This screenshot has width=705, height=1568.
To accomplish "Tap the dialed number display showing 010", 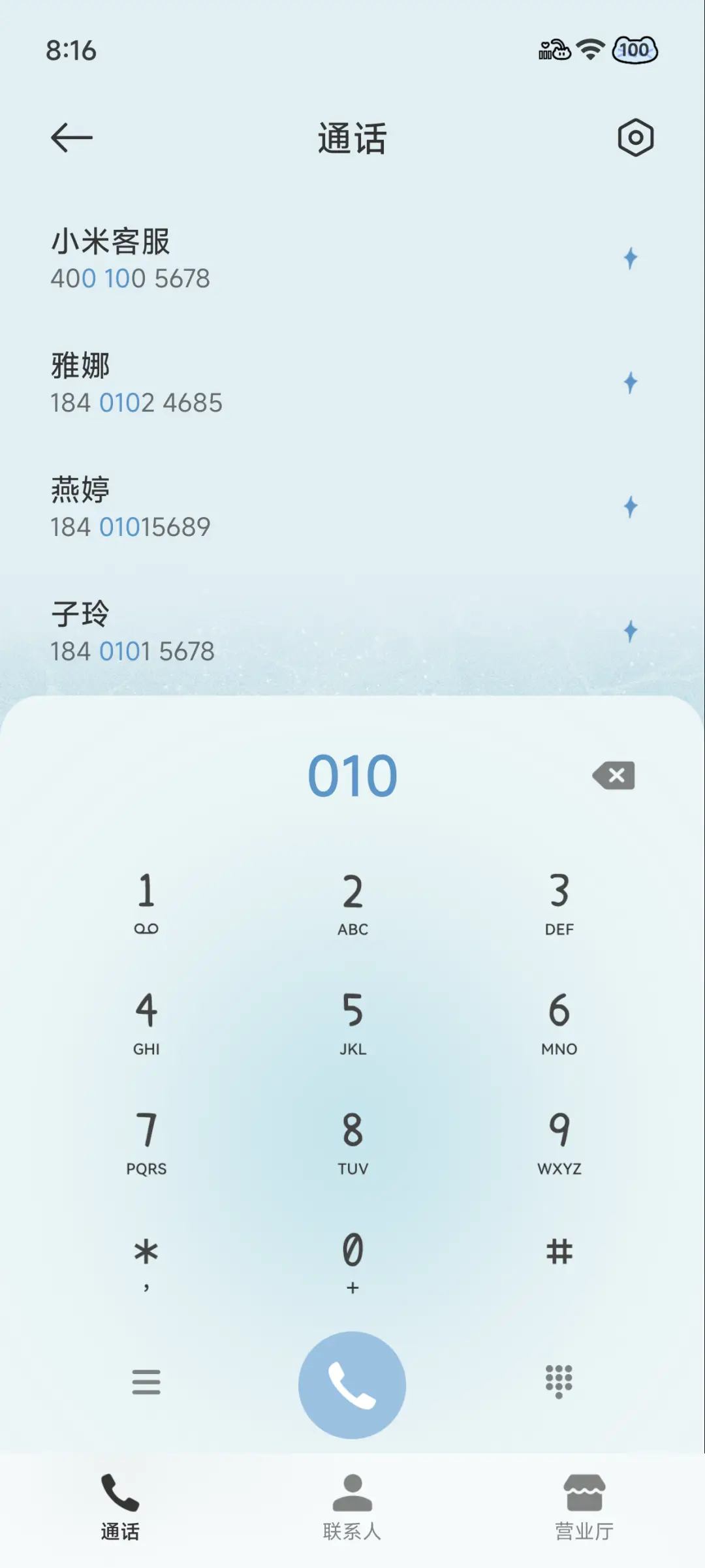I will (352, 776).
